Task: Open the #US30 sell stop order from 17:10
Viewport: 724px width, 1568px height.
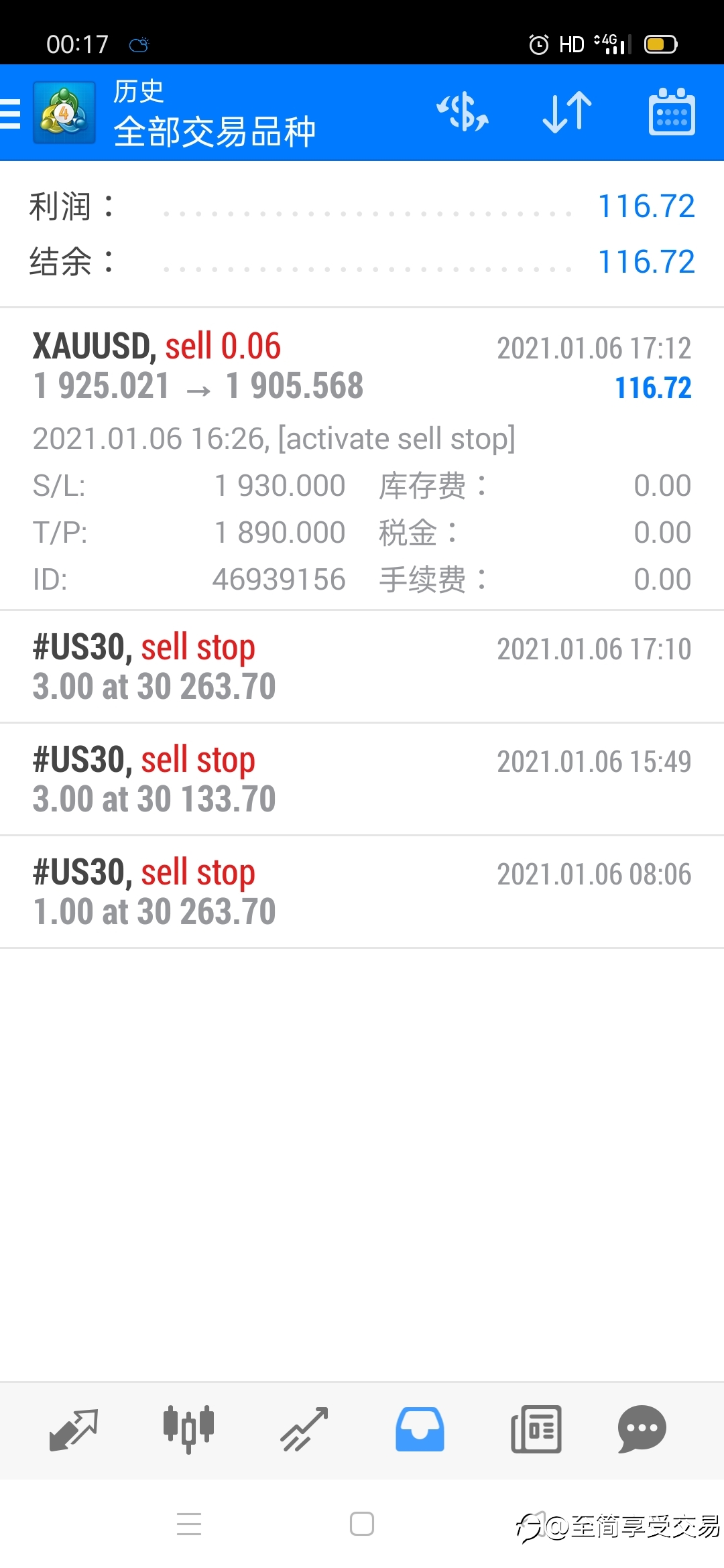Action: tap(362, 667)
